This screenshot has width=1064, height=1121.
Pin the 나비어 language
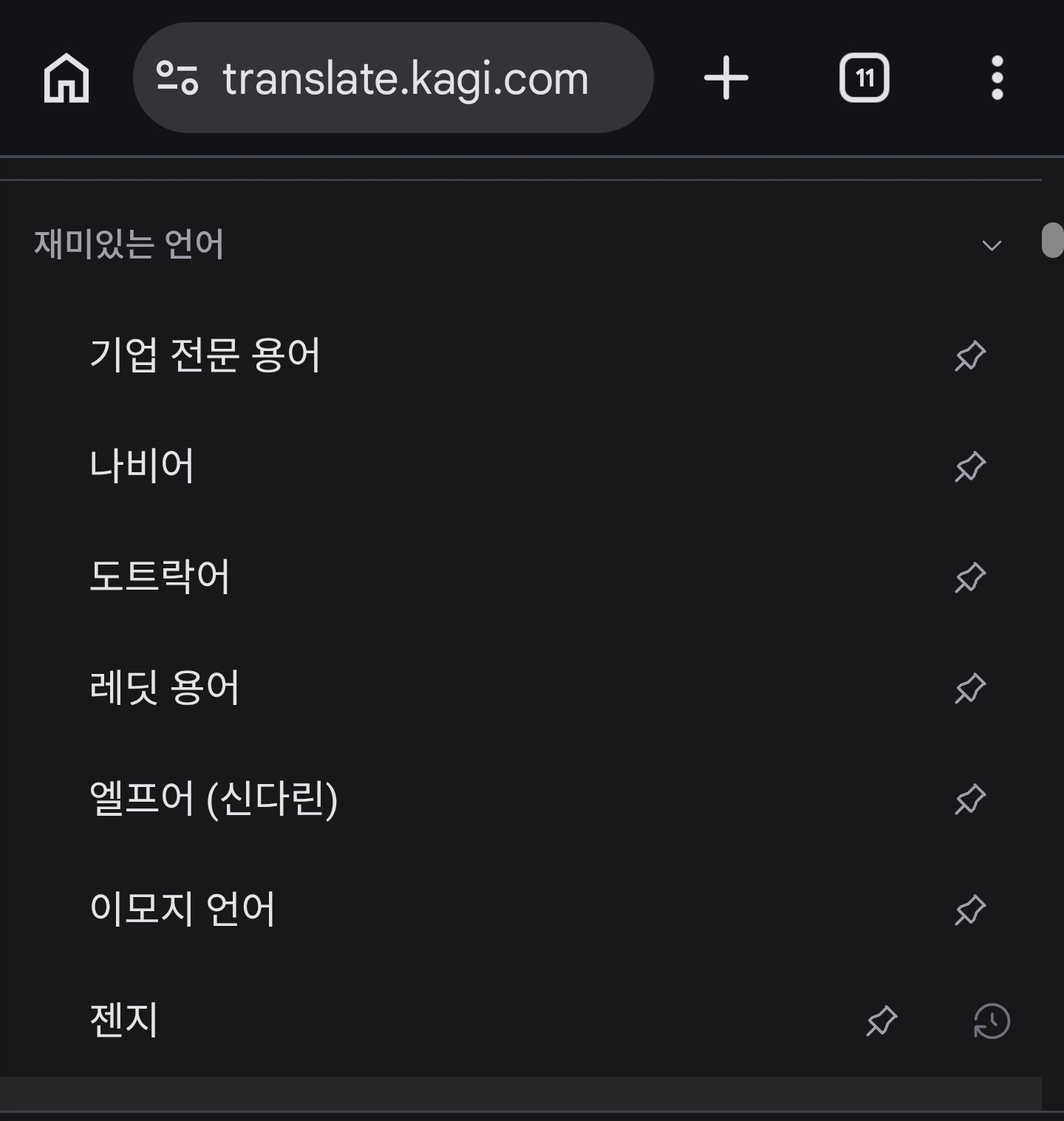(970, 467)
